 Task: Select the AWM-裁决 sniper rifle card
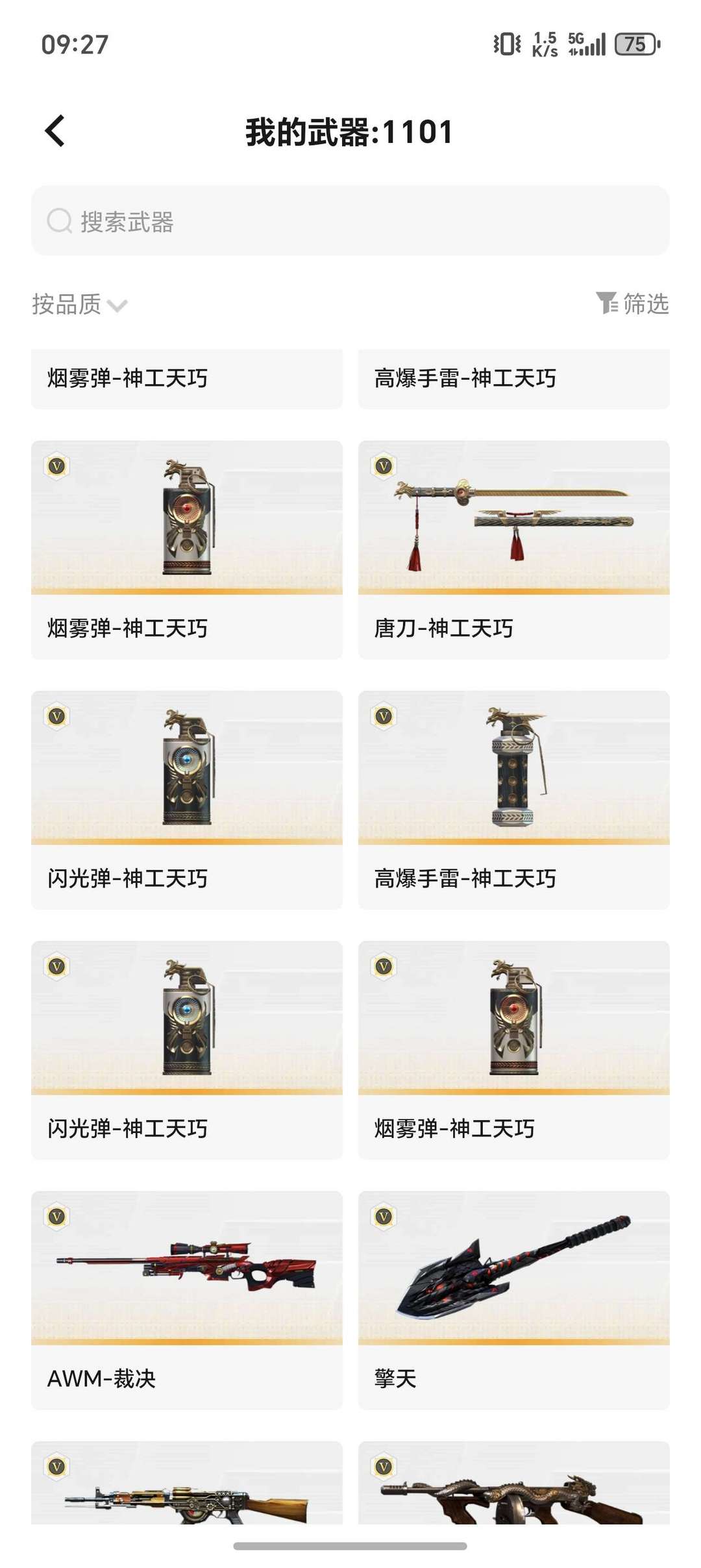[x=186, y=1266]
